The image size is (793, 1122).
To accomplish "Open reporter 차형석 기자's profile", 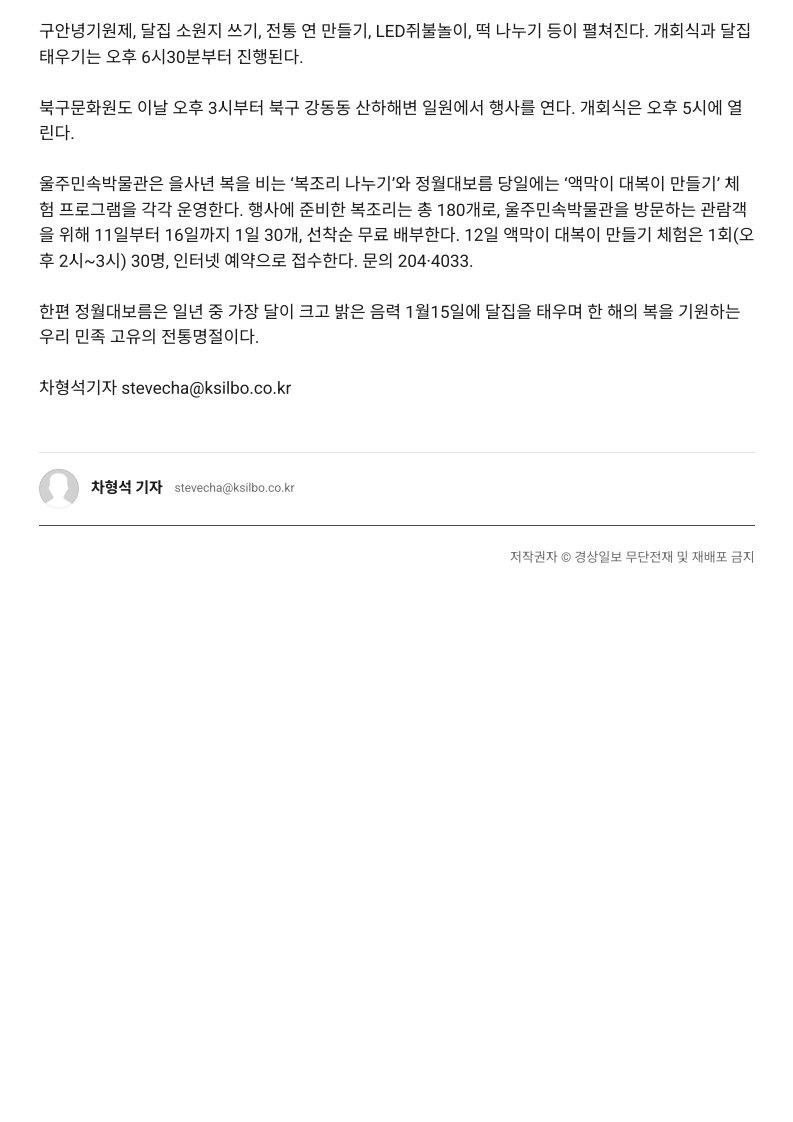I will click(126, 488).
